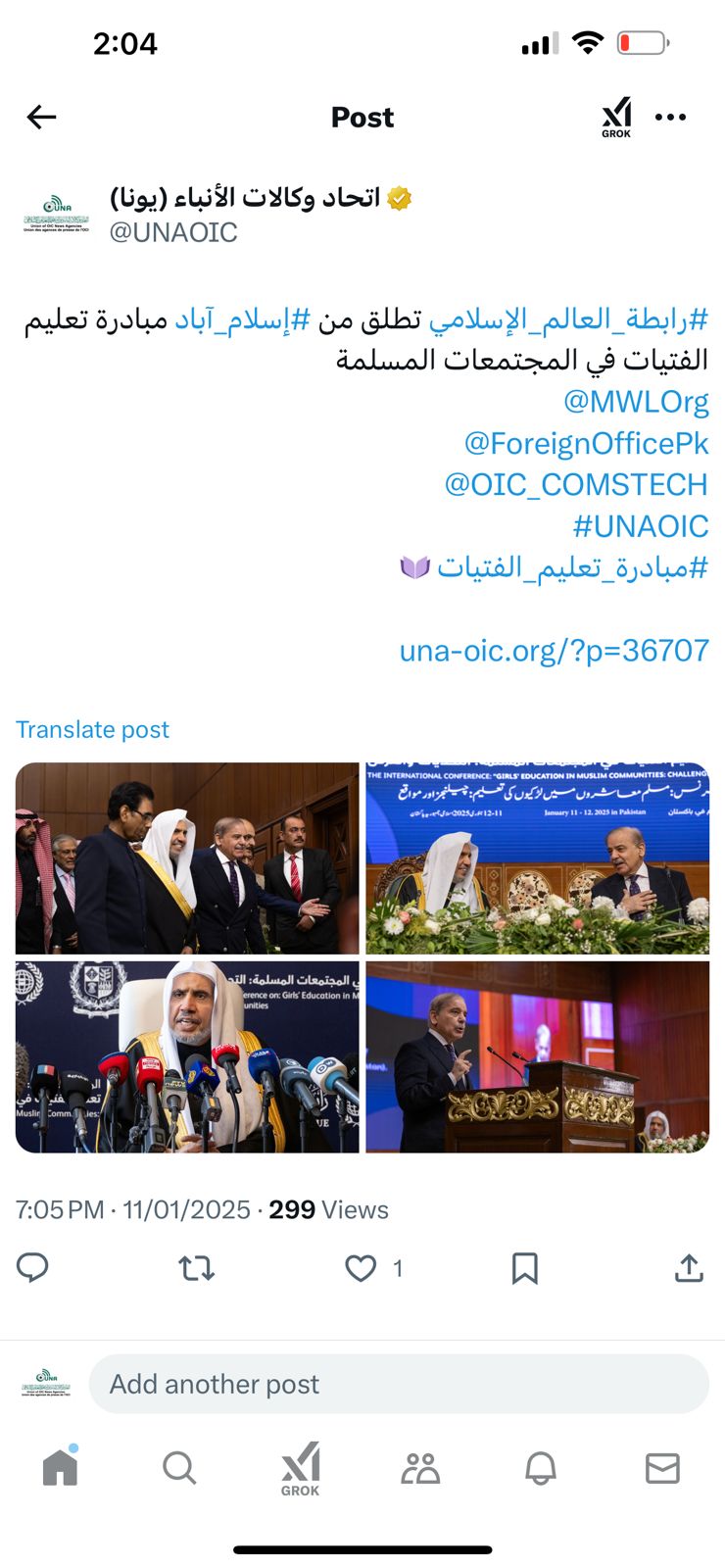Bookmark this post
The image size is (725, 1568).
(x=525, y=1268)
